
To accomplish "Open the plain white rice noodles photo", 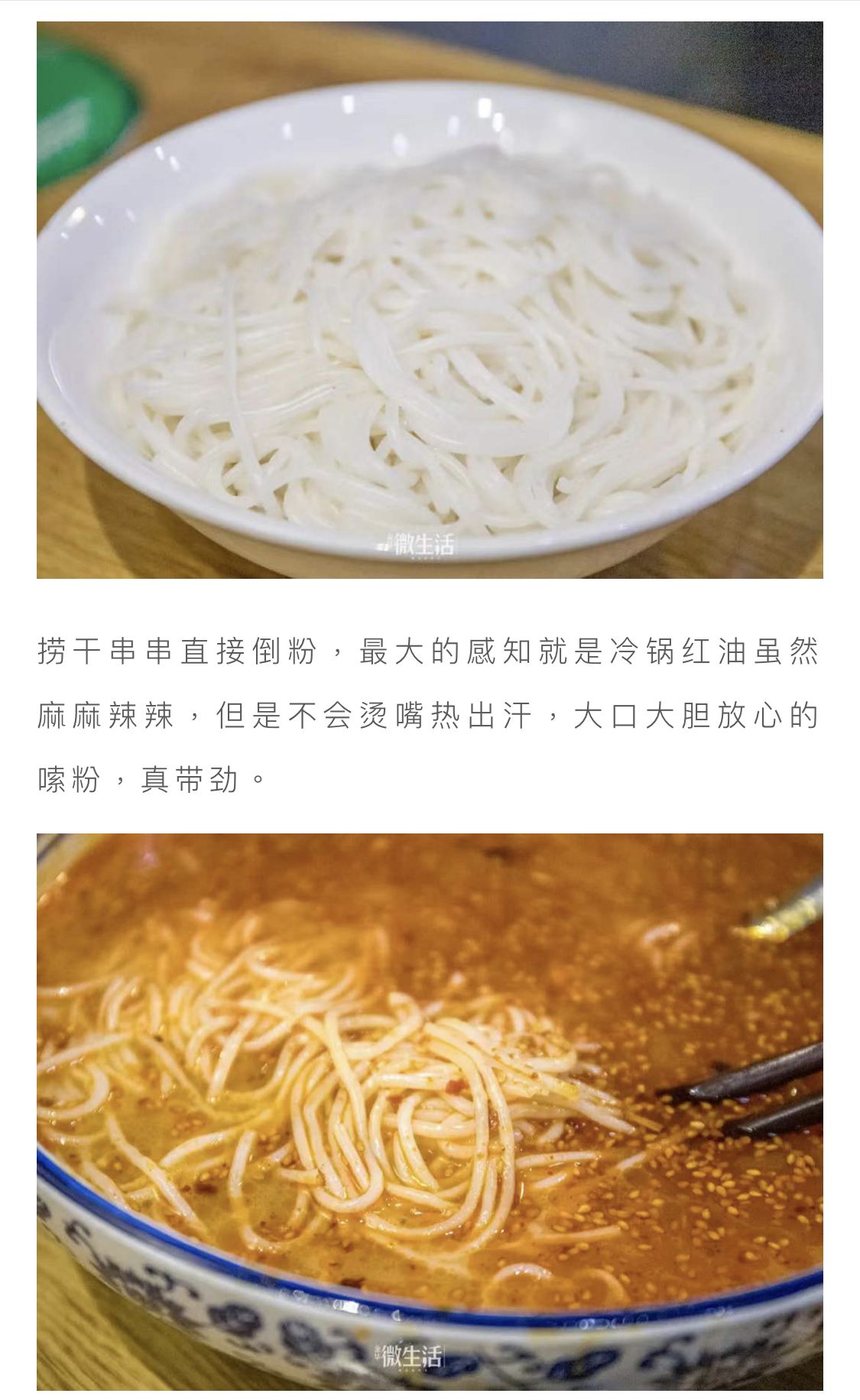I will [430, 300].
